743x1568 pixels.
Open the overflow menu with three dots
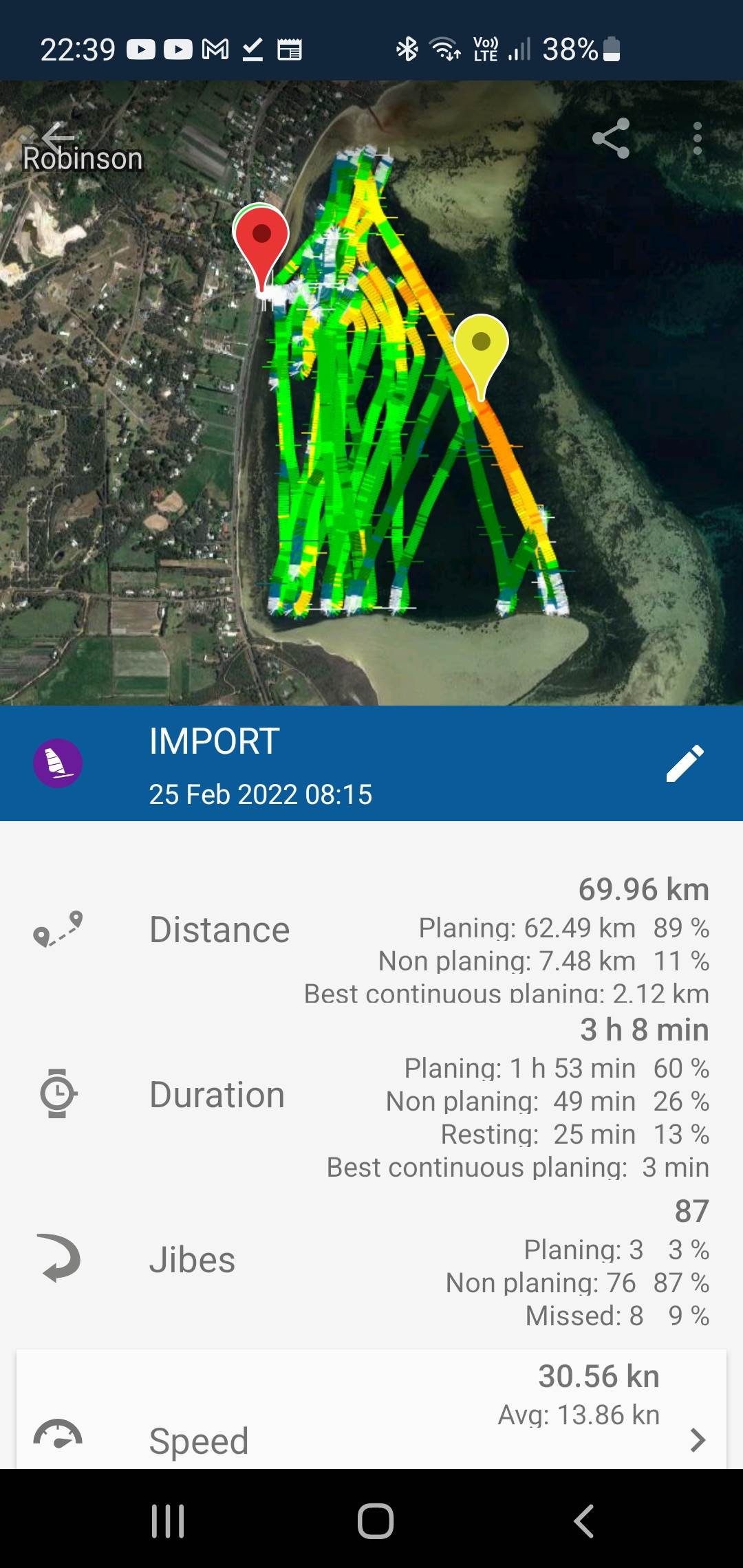tap(698, 138)
